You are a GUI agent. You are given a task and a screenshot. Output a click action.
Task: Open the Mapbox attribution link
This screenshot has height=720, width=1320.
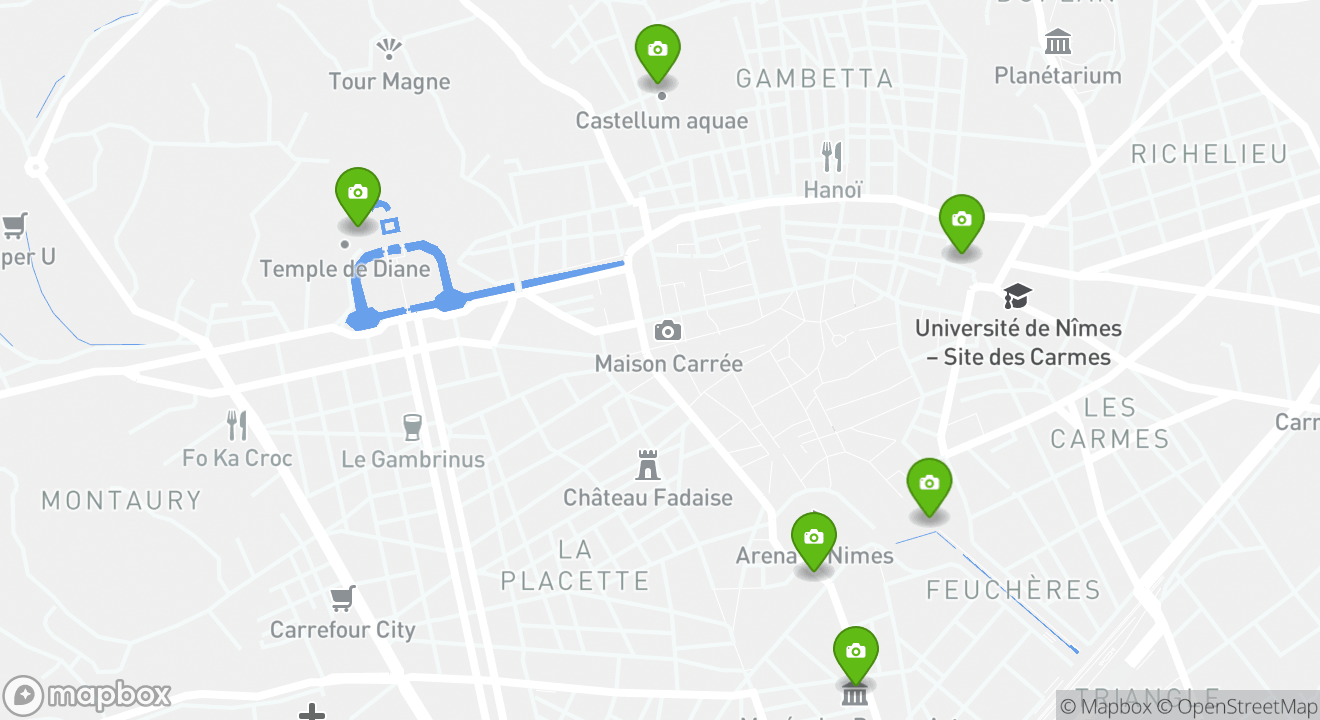[x=1105, y=707]
